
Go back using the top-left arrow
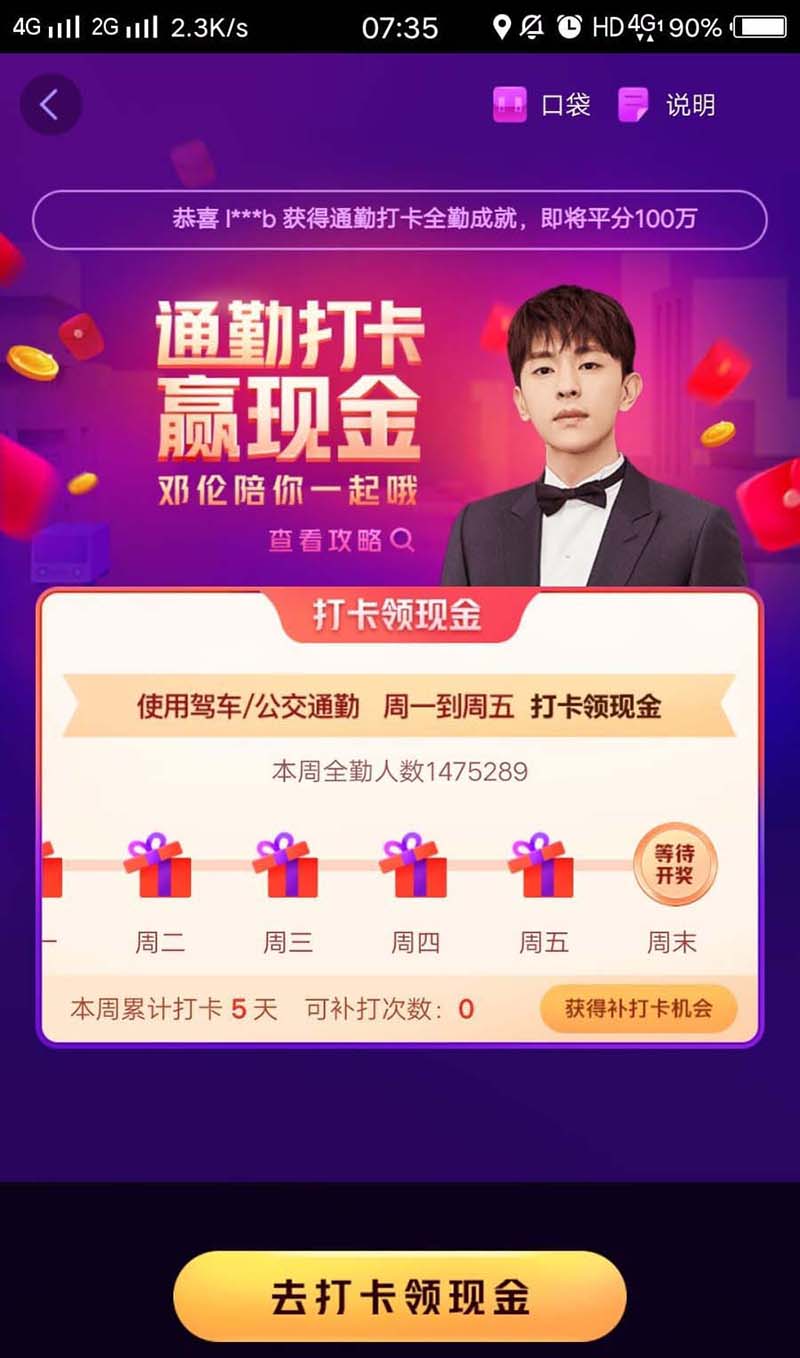[x=49, y=104]
